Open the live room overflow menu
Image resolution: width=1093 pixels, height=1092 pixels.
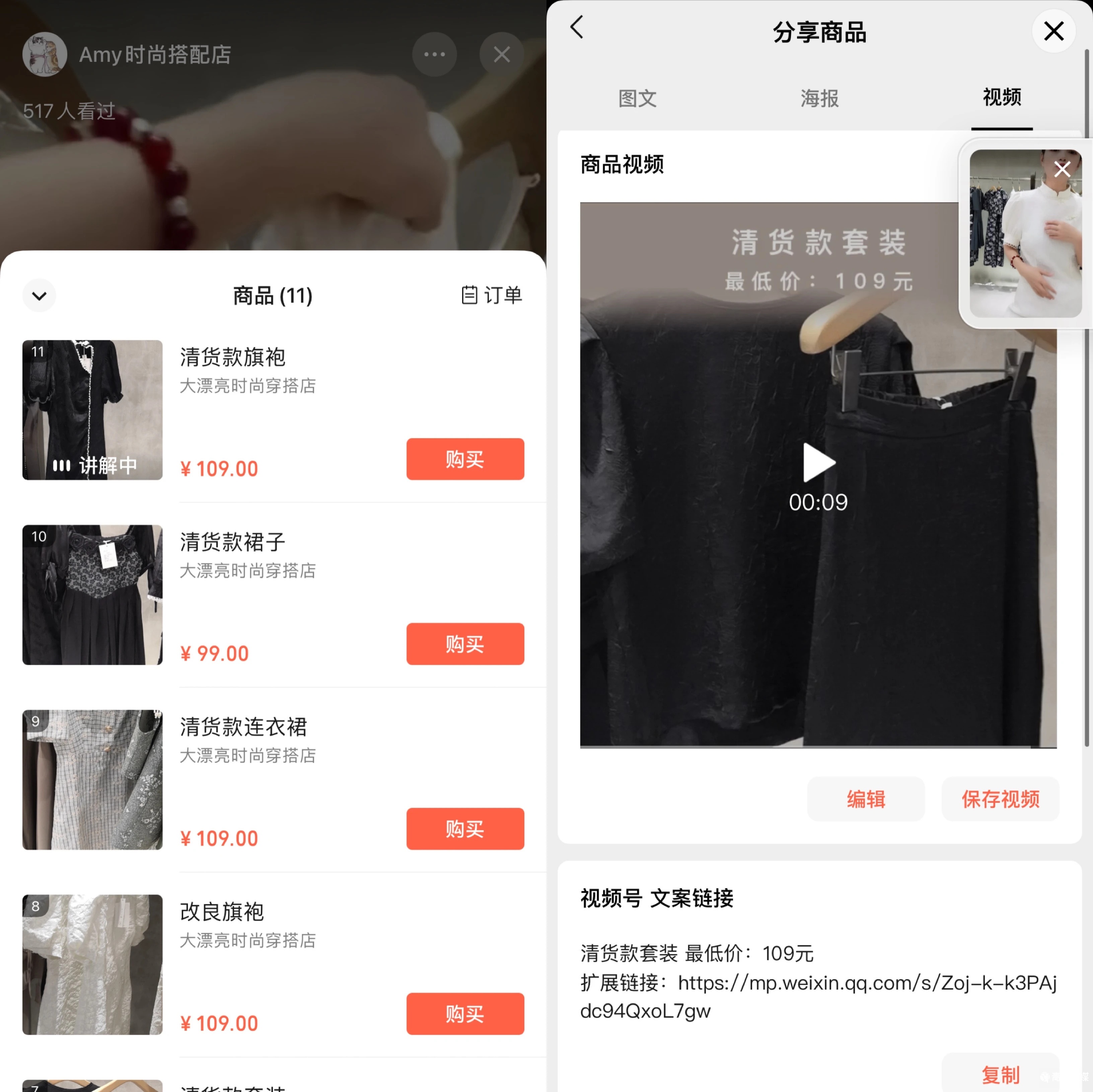(x=434, y=54)
